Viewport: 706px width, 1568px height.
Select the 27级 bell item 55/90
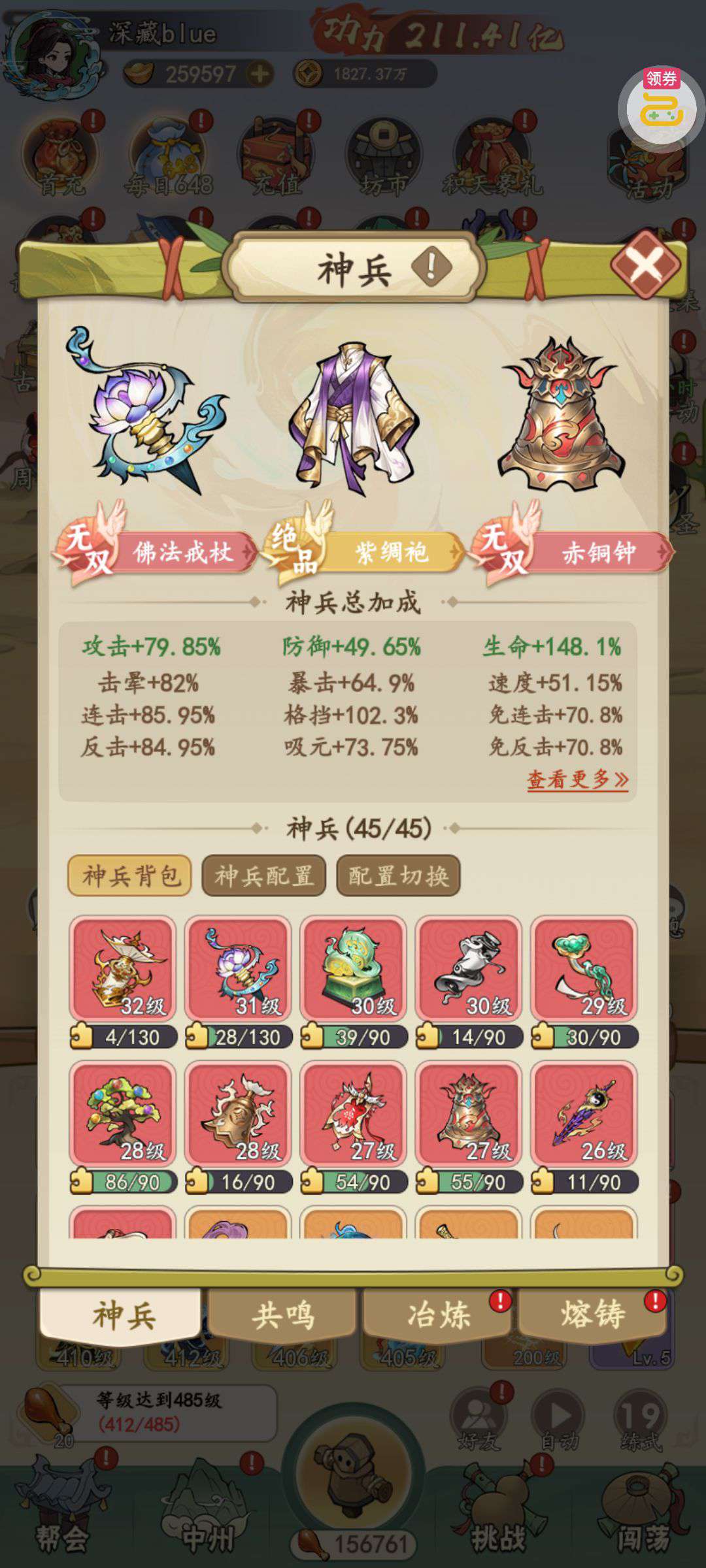(x=469, y=1113)
